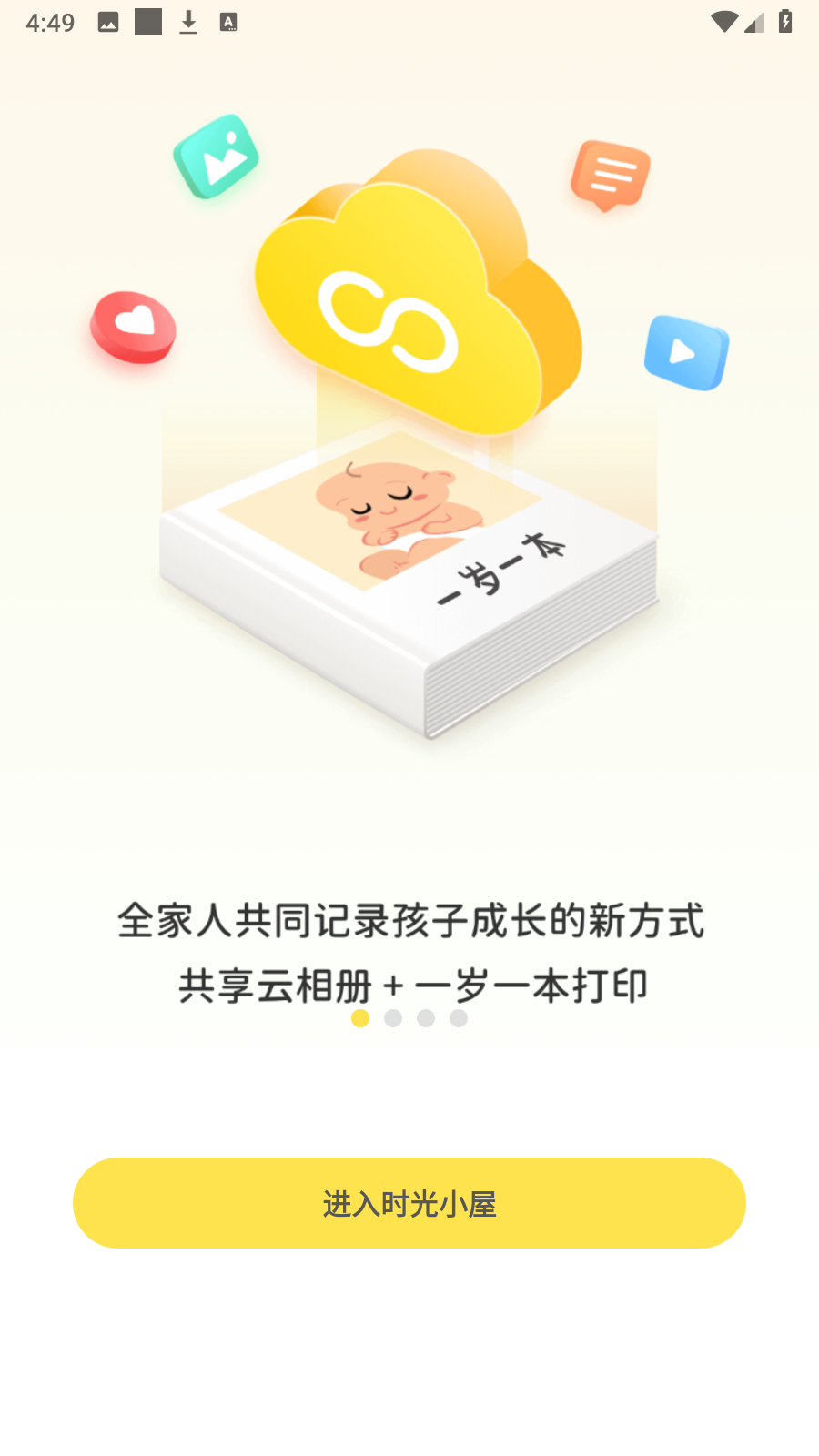The height and width of the screenshot is (1456, 819).
Task: Select the teal photo gallery icon
Action: [217, 157]
